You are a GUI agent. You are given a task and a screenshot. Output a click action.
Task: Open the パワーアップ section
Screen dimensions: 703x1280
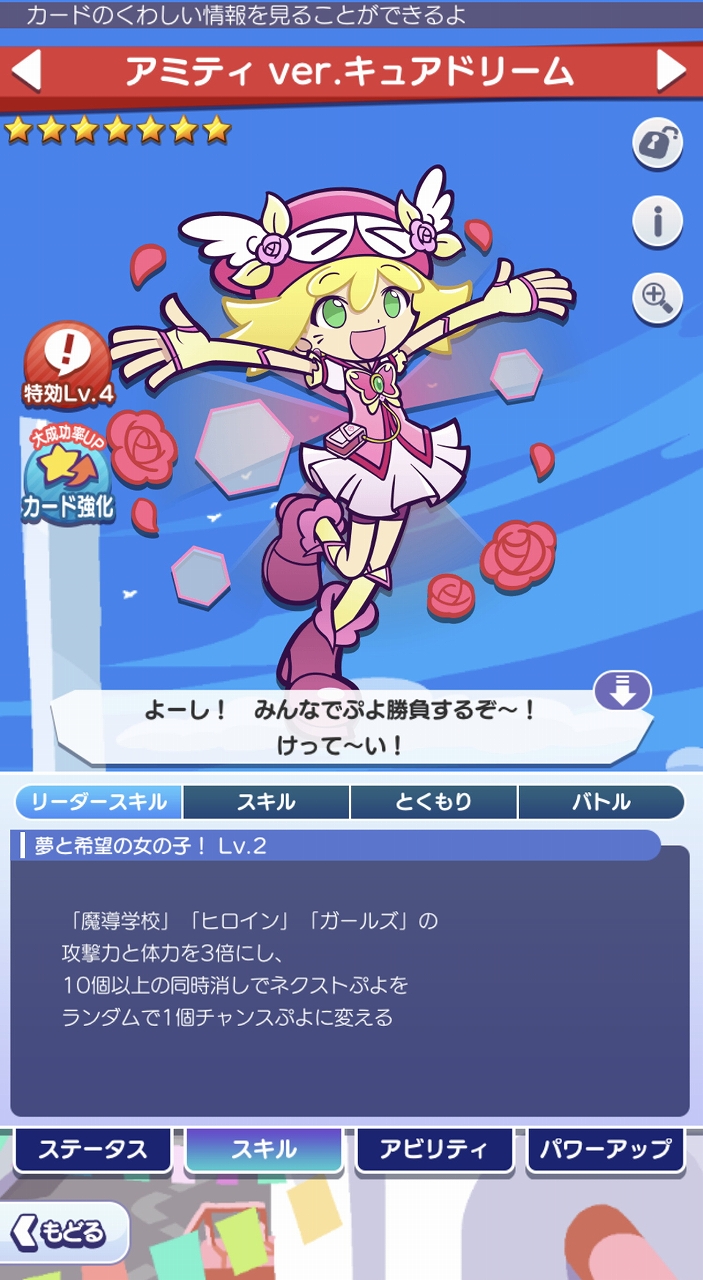pyautogui.click(x=606, y=1150)
